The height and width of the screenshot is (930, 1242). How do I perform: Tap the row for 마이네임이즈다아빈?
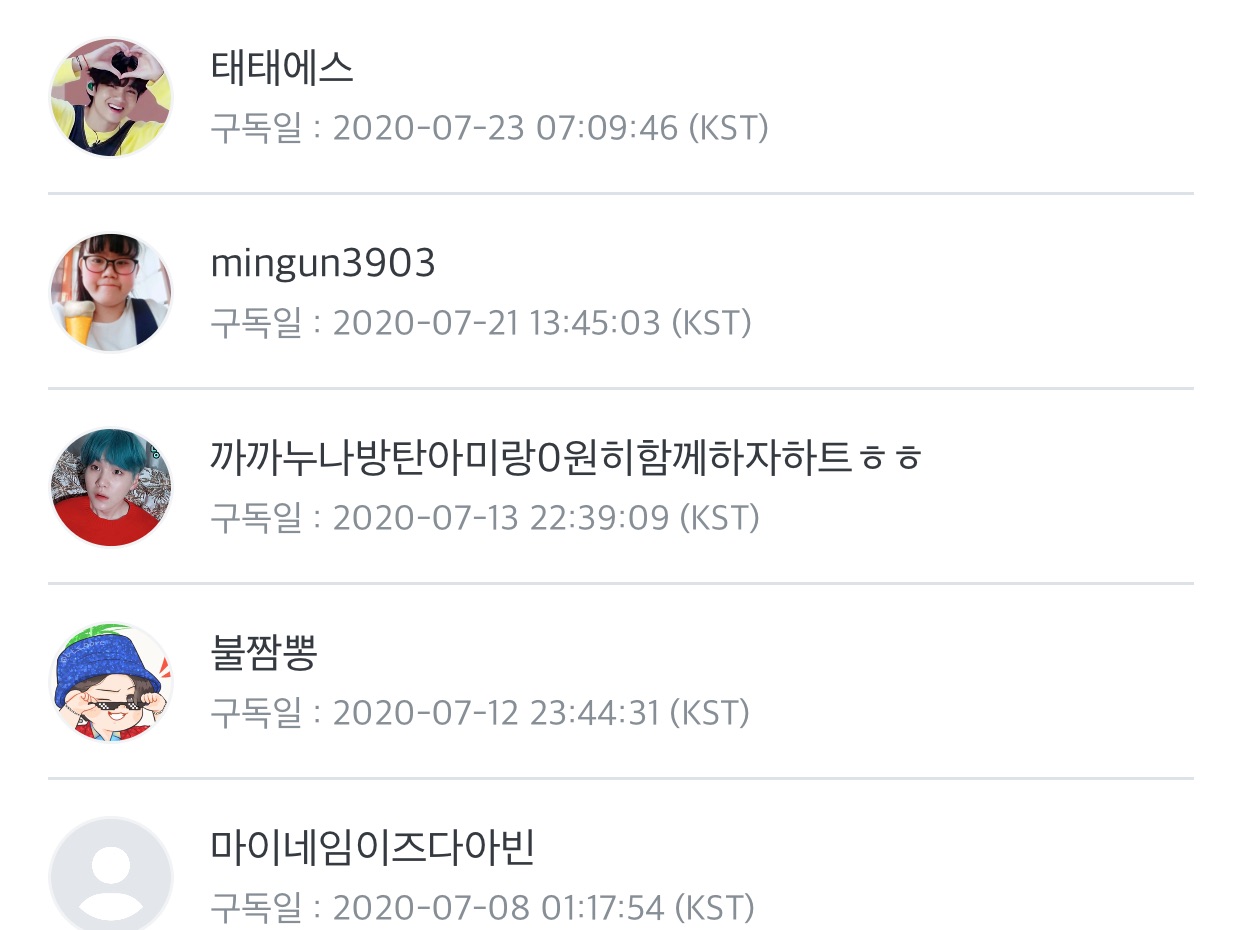621,855
